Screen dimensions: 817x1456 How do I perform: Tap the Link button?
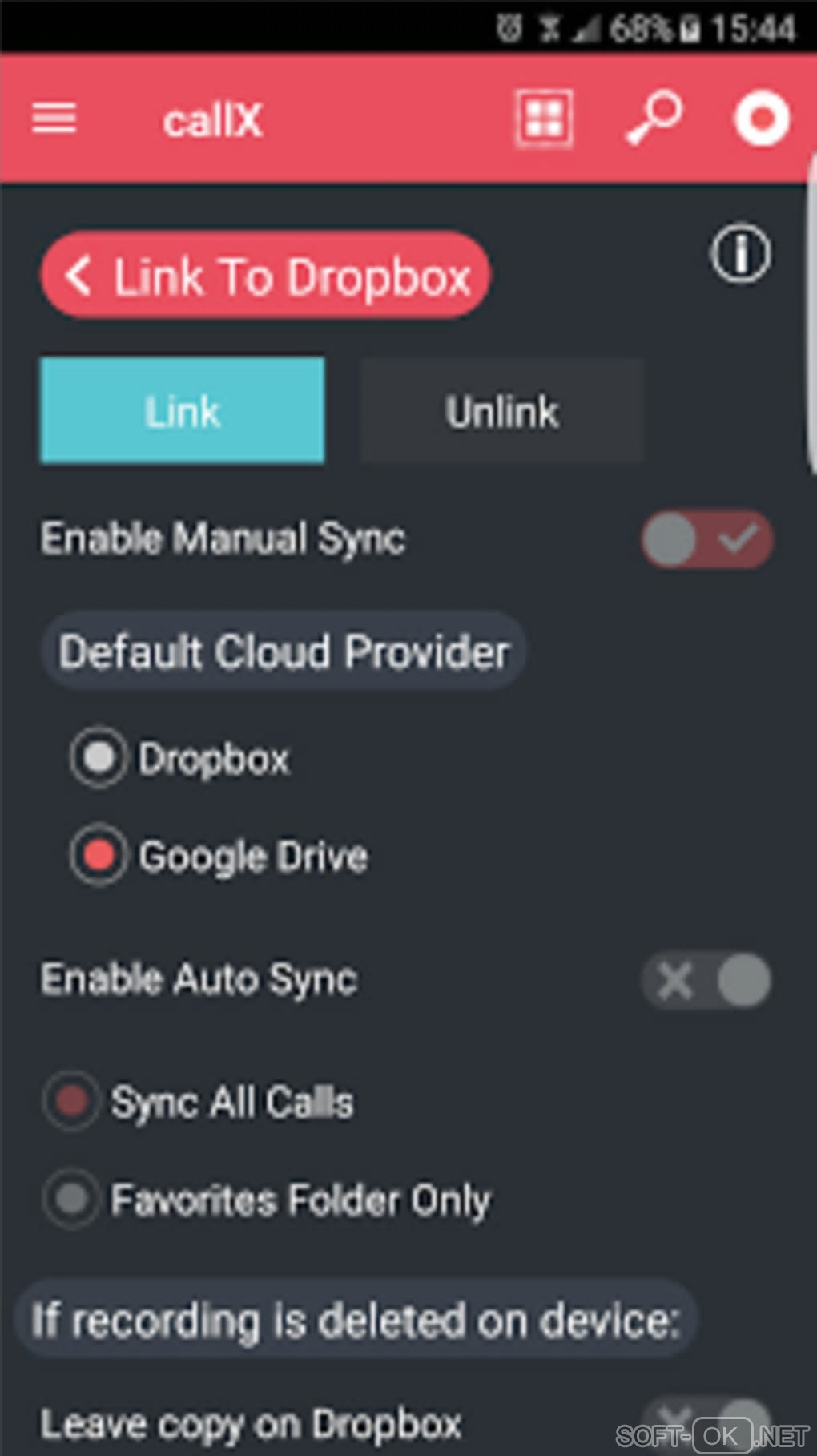tap(183, 411)
